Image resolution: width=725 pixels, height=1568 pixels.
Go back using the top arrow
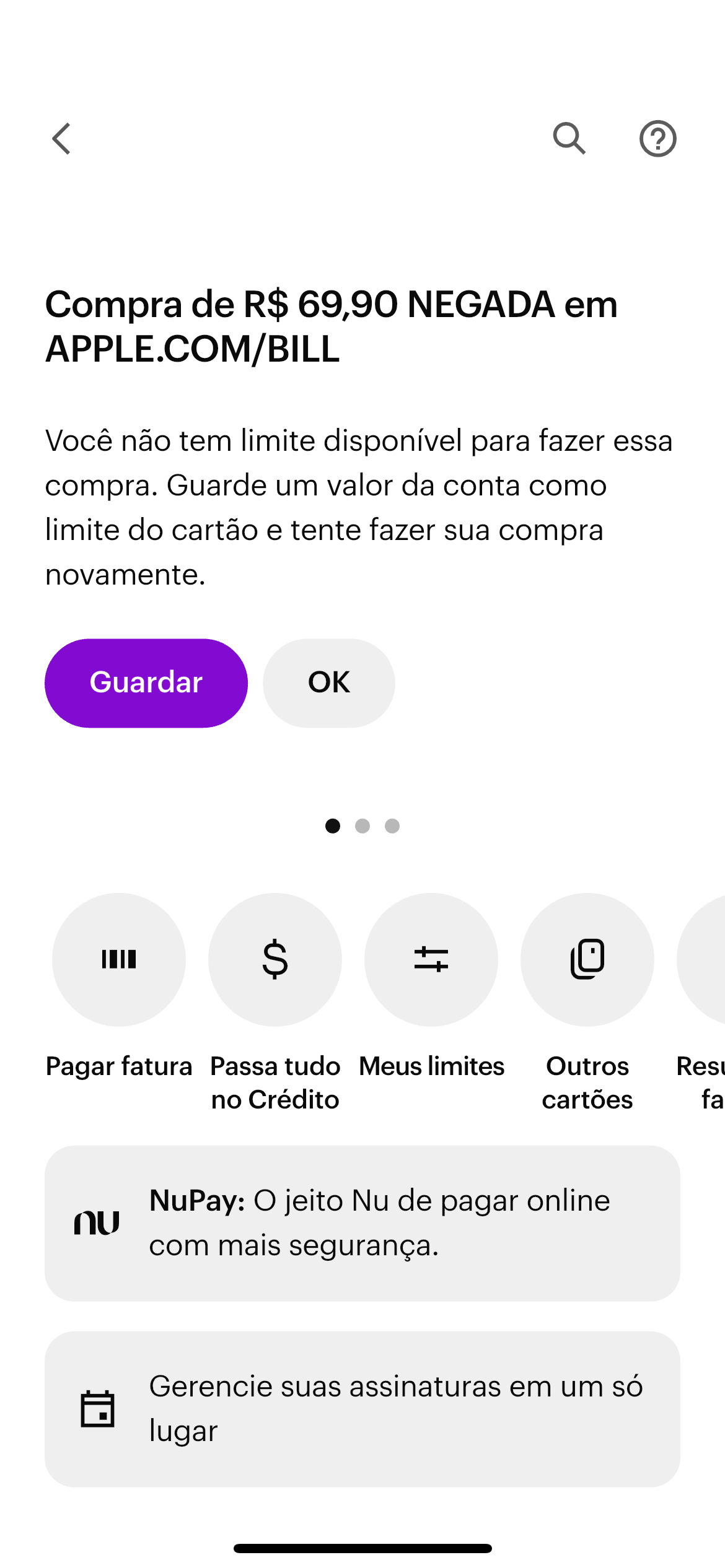coord(61,138)
